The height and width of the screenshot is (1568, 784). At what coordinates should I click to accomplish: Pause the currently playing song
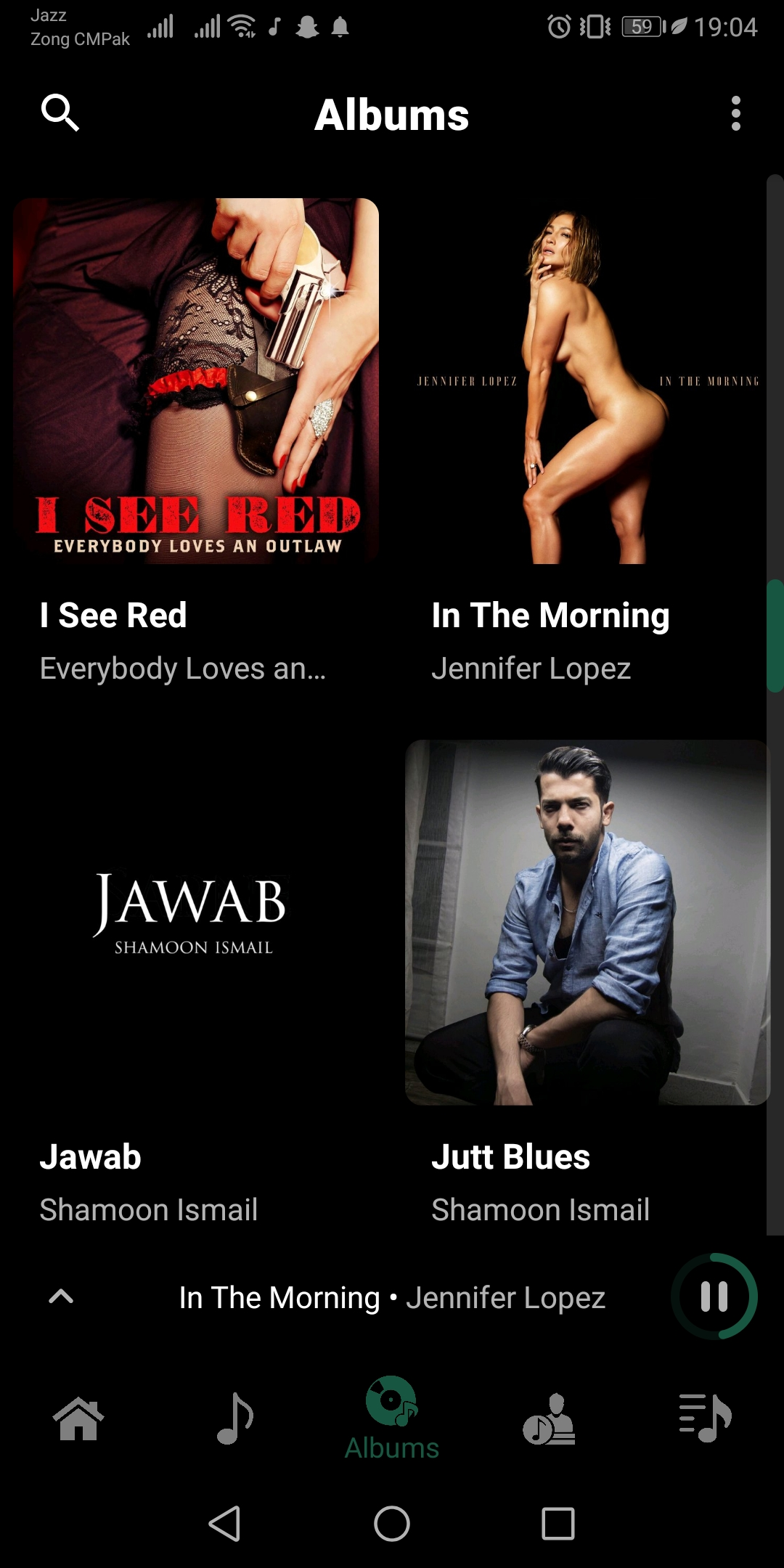tap(714, 1297)
